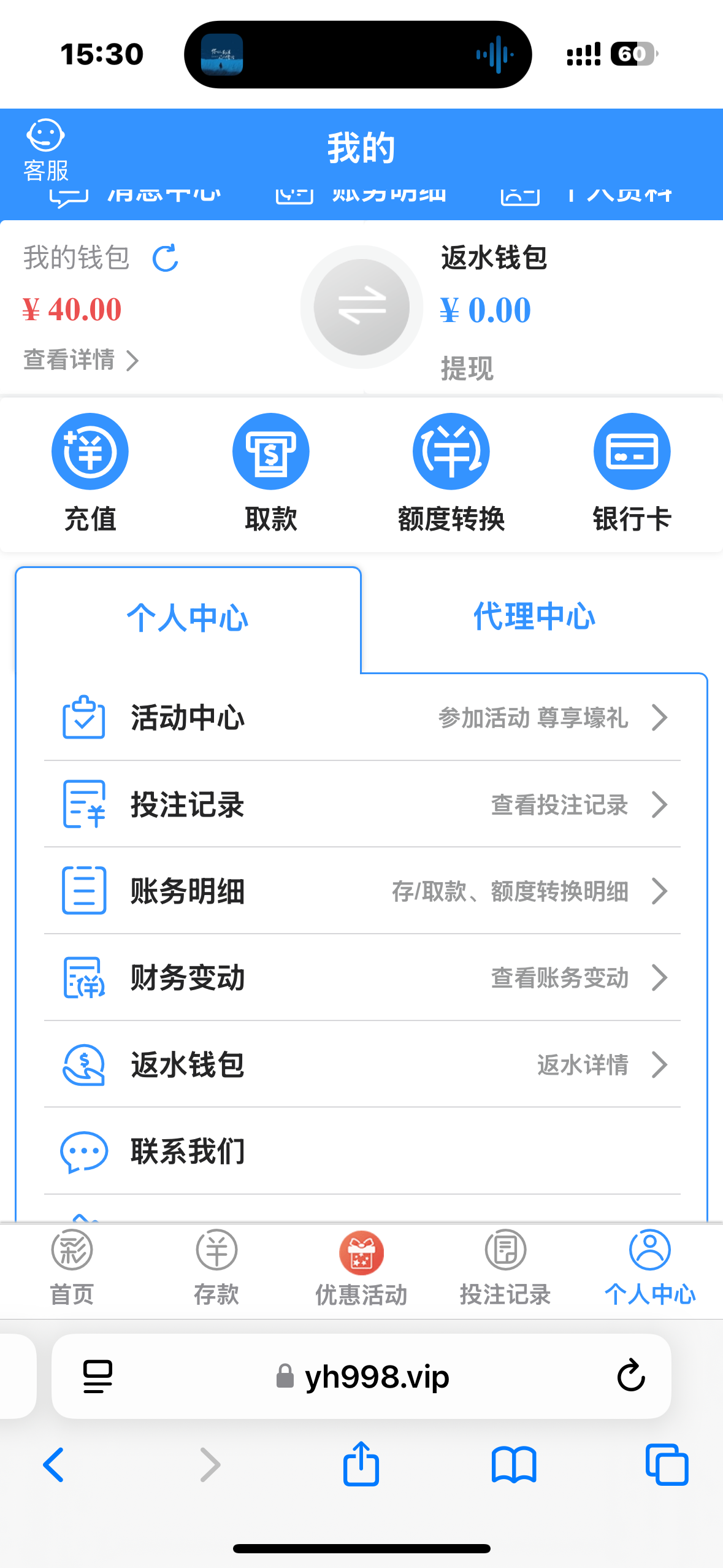Screen dimensions: 723x1568
Task: Open 客服 customer service
Action: pyautogui.click(x=45, y=150)
